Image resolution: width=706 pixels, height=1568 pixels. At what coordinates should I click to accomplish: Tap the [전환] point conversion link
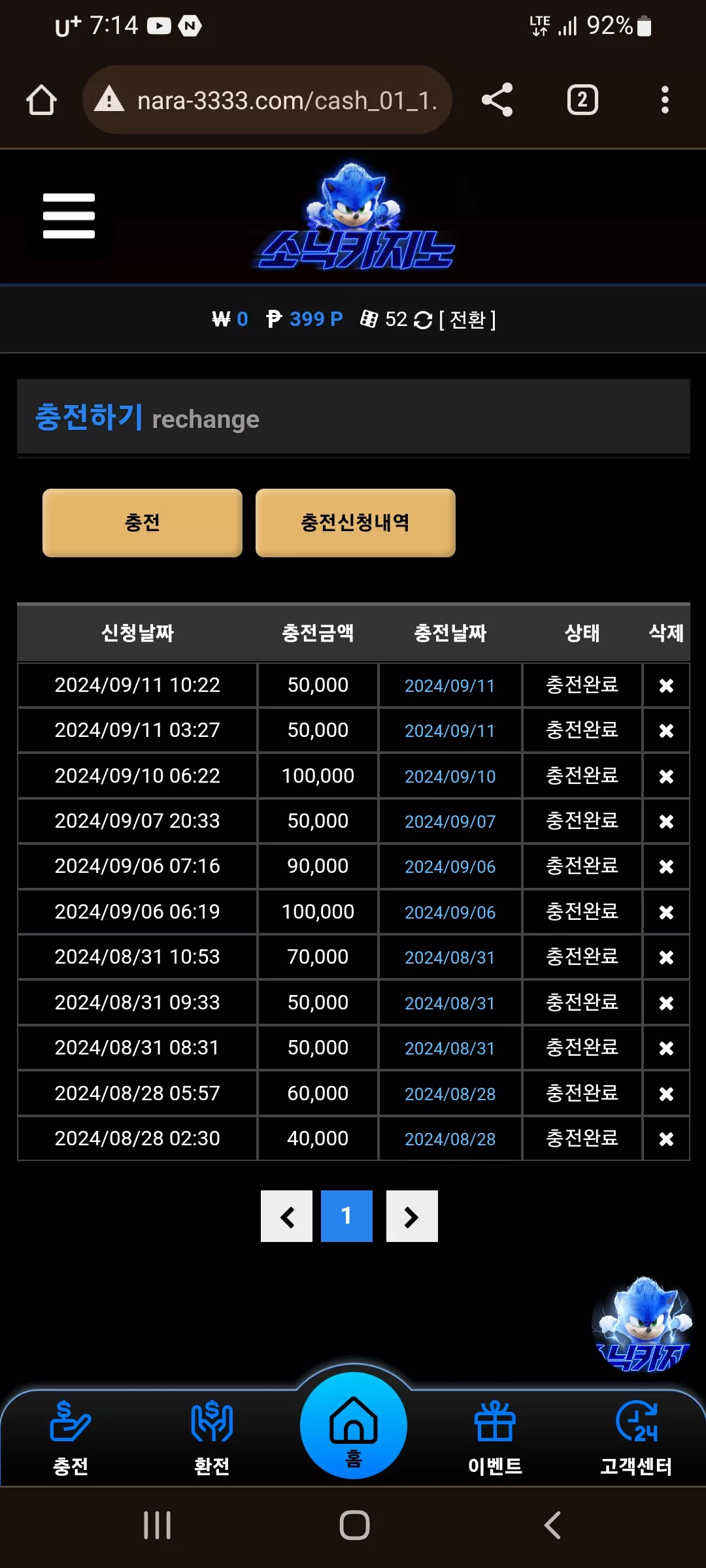tap(467, 319)
